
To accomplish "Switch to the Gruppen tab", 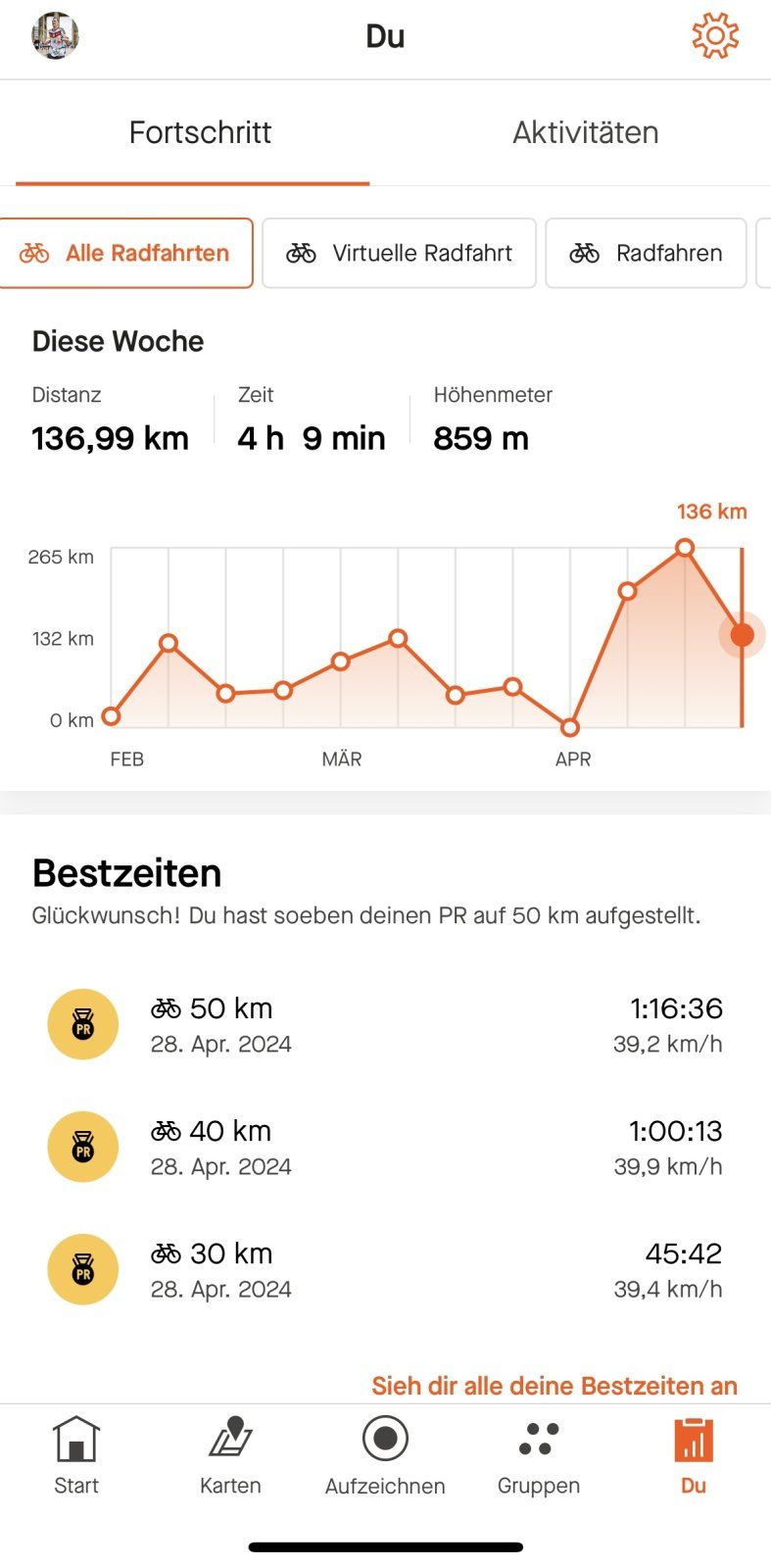I will [539, 1455].
